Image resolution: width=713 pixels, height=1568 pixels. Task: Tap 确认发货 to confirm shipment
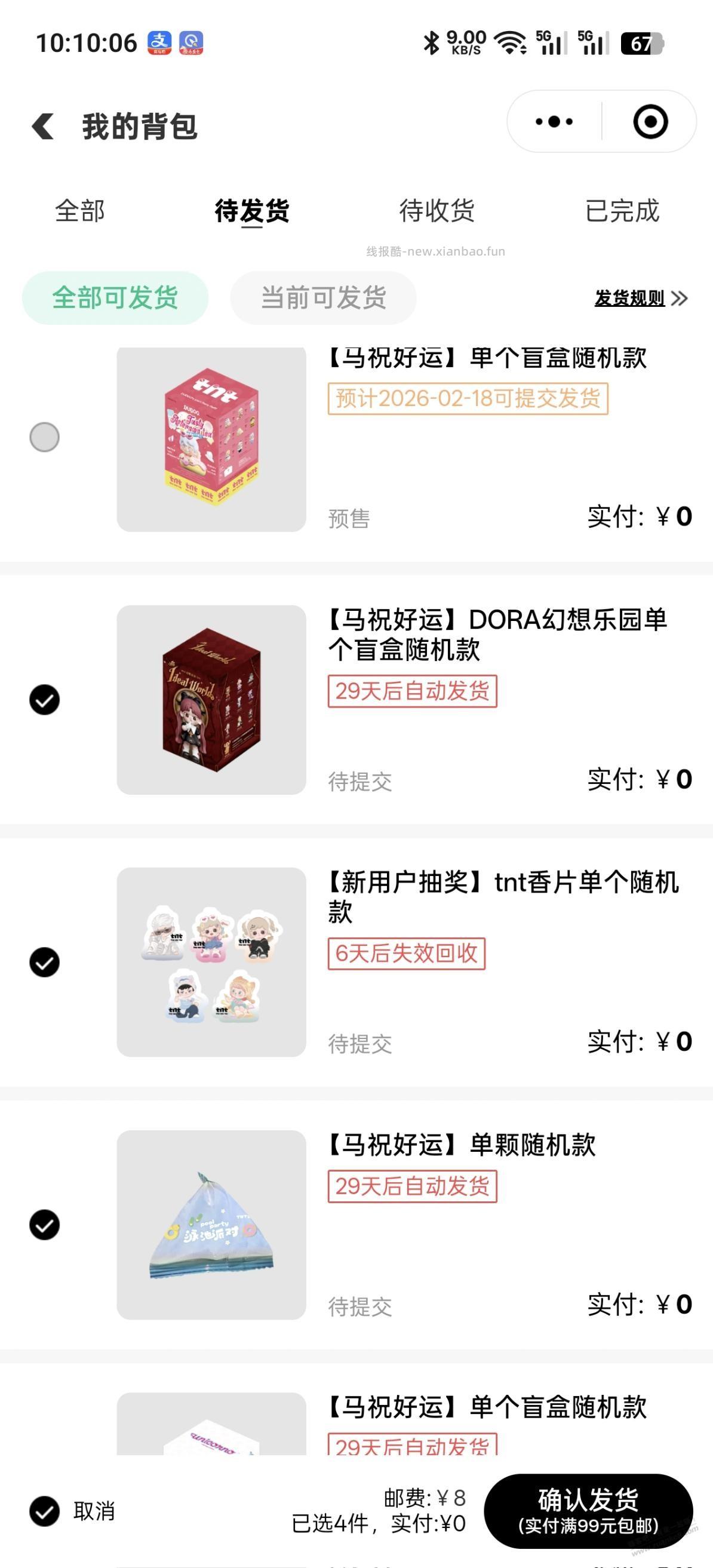[x=588, y=1511]
